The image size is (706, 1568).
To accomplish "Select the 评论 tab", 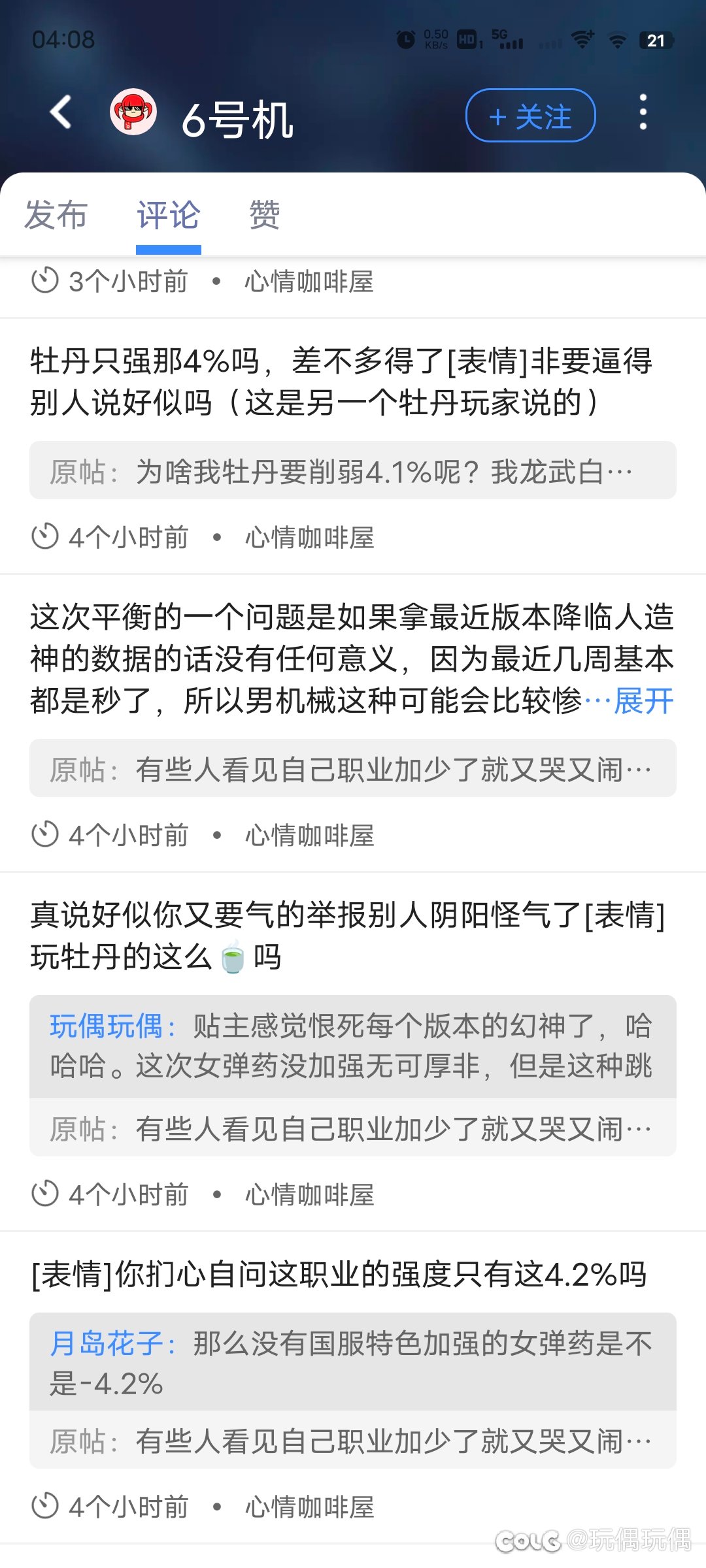I will point(168,215).
